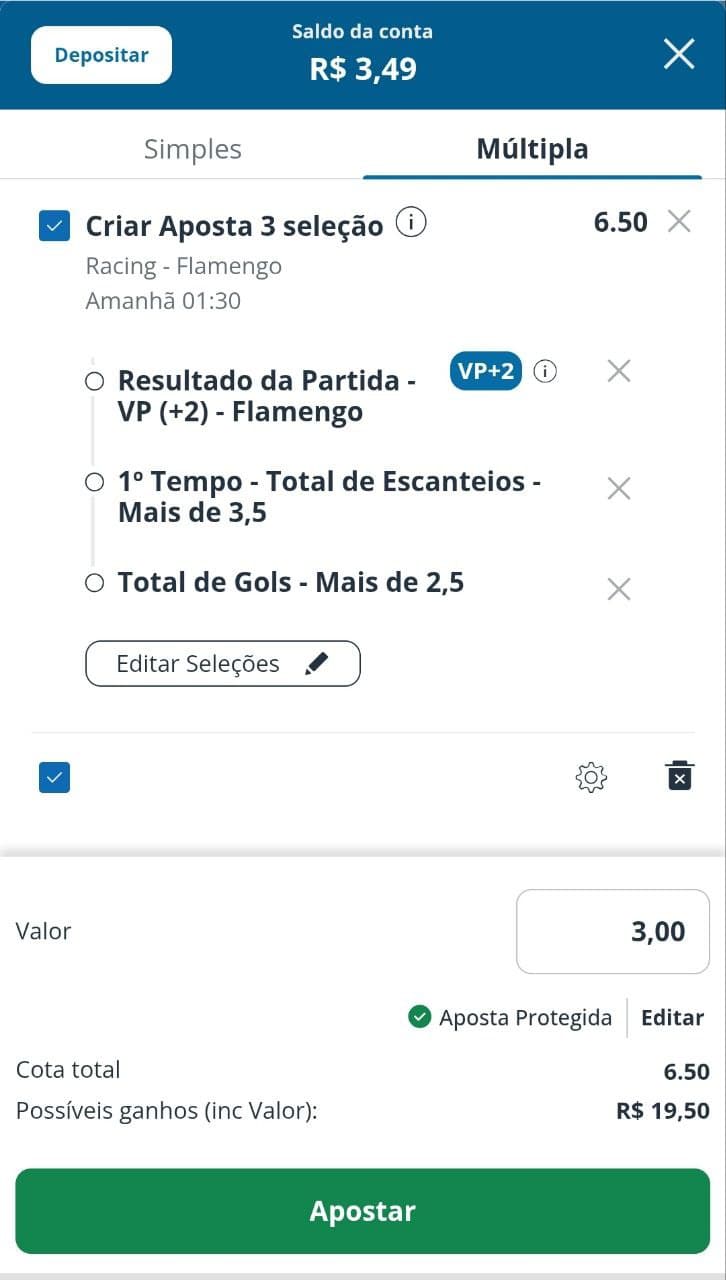This screenshot has width=726, height=1280.
Task: Click the Depositar button
Action: click(100, 55)
